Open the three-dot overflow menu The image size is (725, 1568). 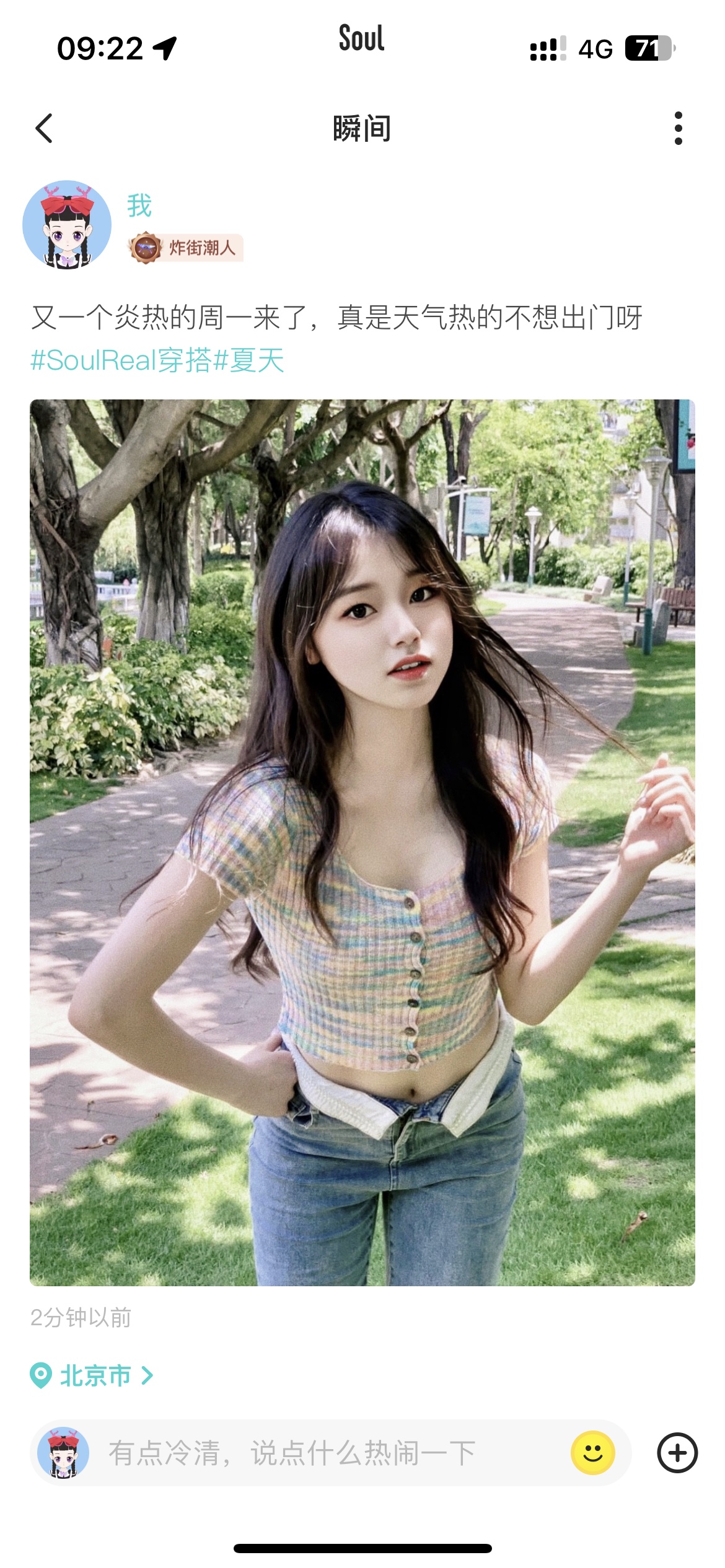(679, 128)
